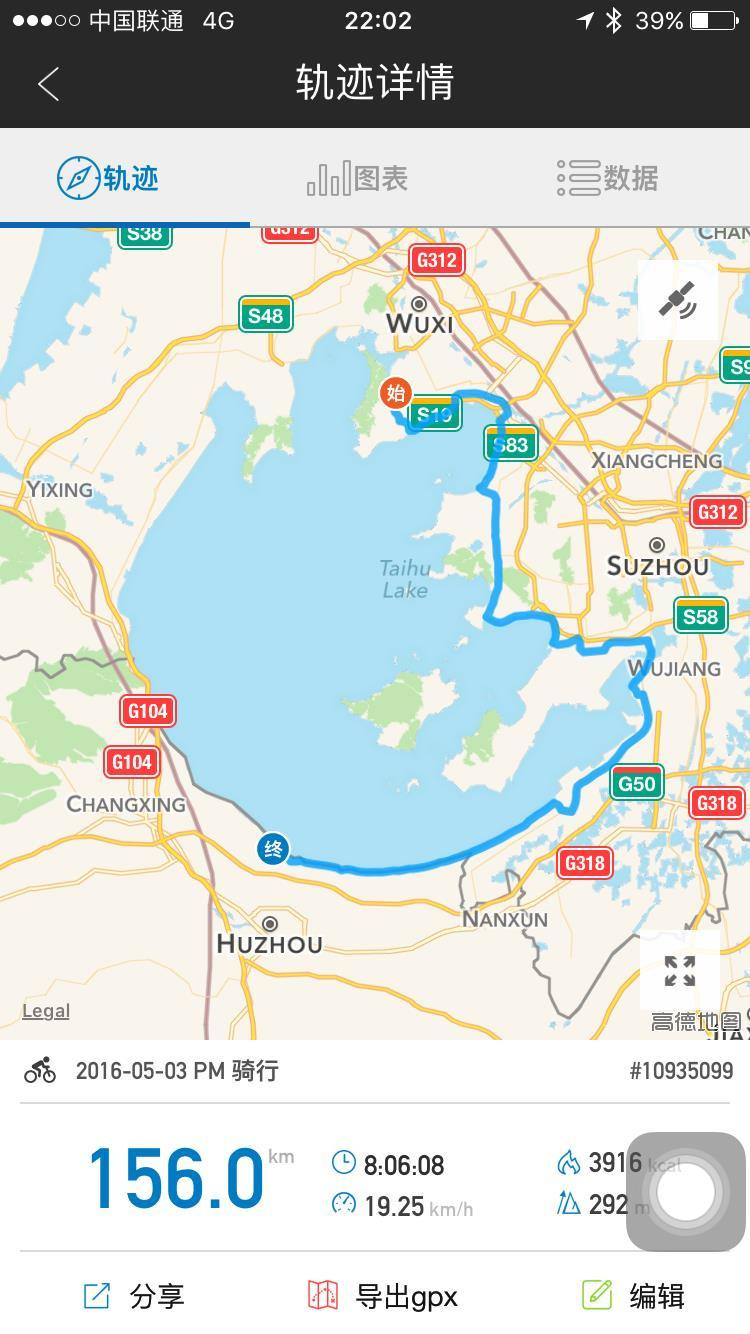750x1334 pixels.
Task: Open the Legal link on map
Action: click(46, 1011)
